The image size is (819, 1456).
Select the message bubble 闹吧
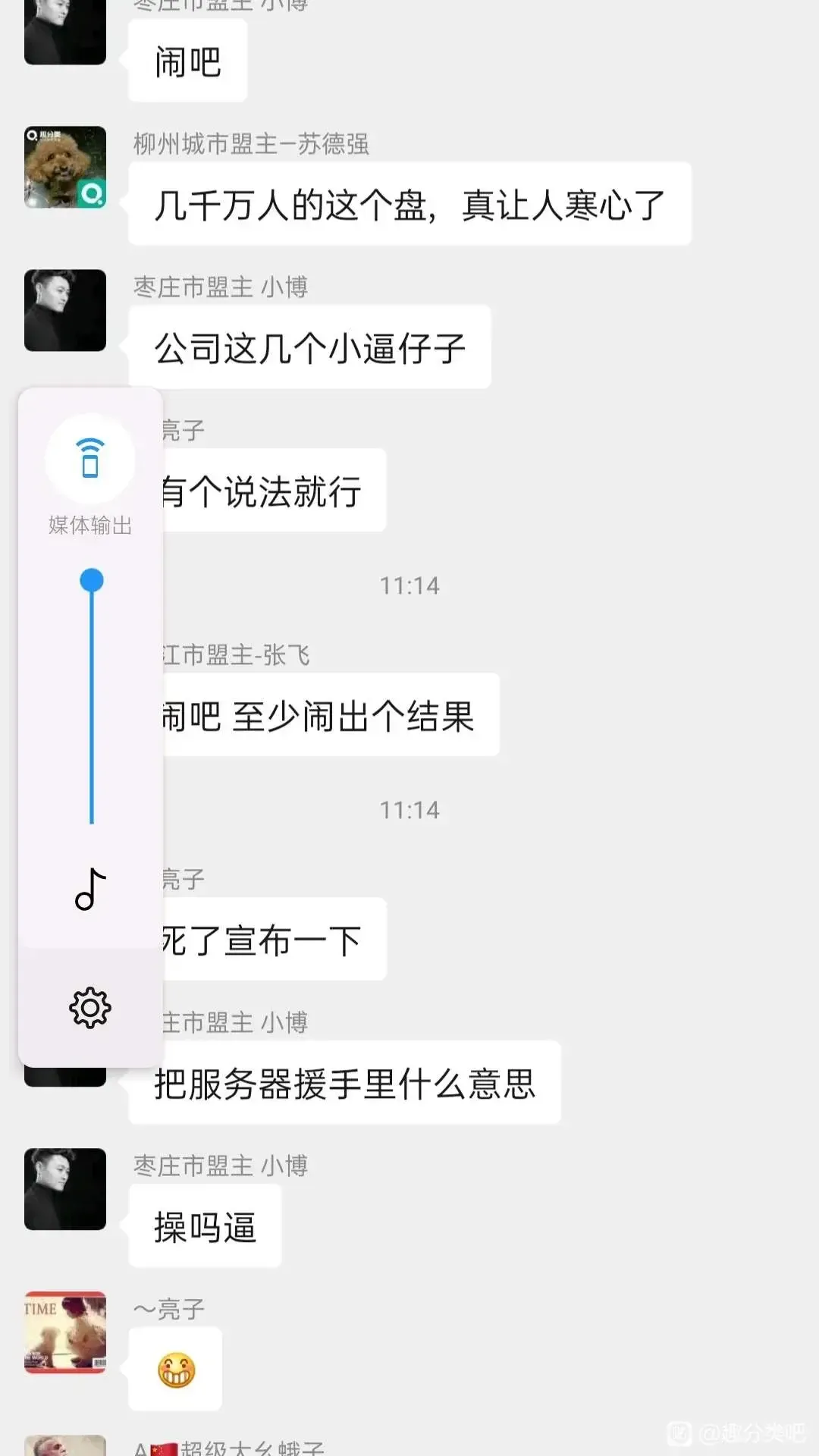(x=187, y=62)
